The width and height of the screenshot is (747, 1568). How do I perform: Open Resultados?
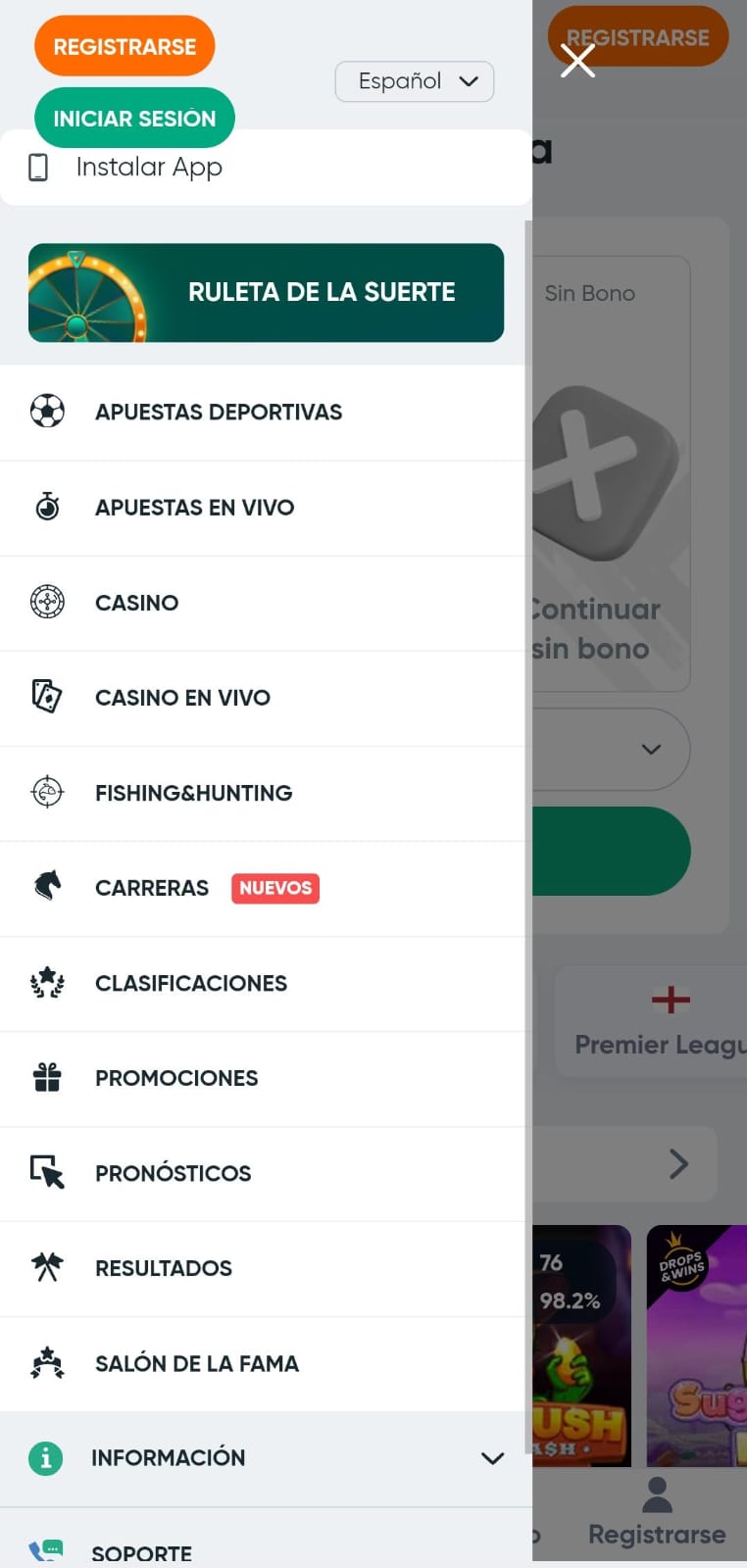pyautogui.click(x=163, y=1268)
